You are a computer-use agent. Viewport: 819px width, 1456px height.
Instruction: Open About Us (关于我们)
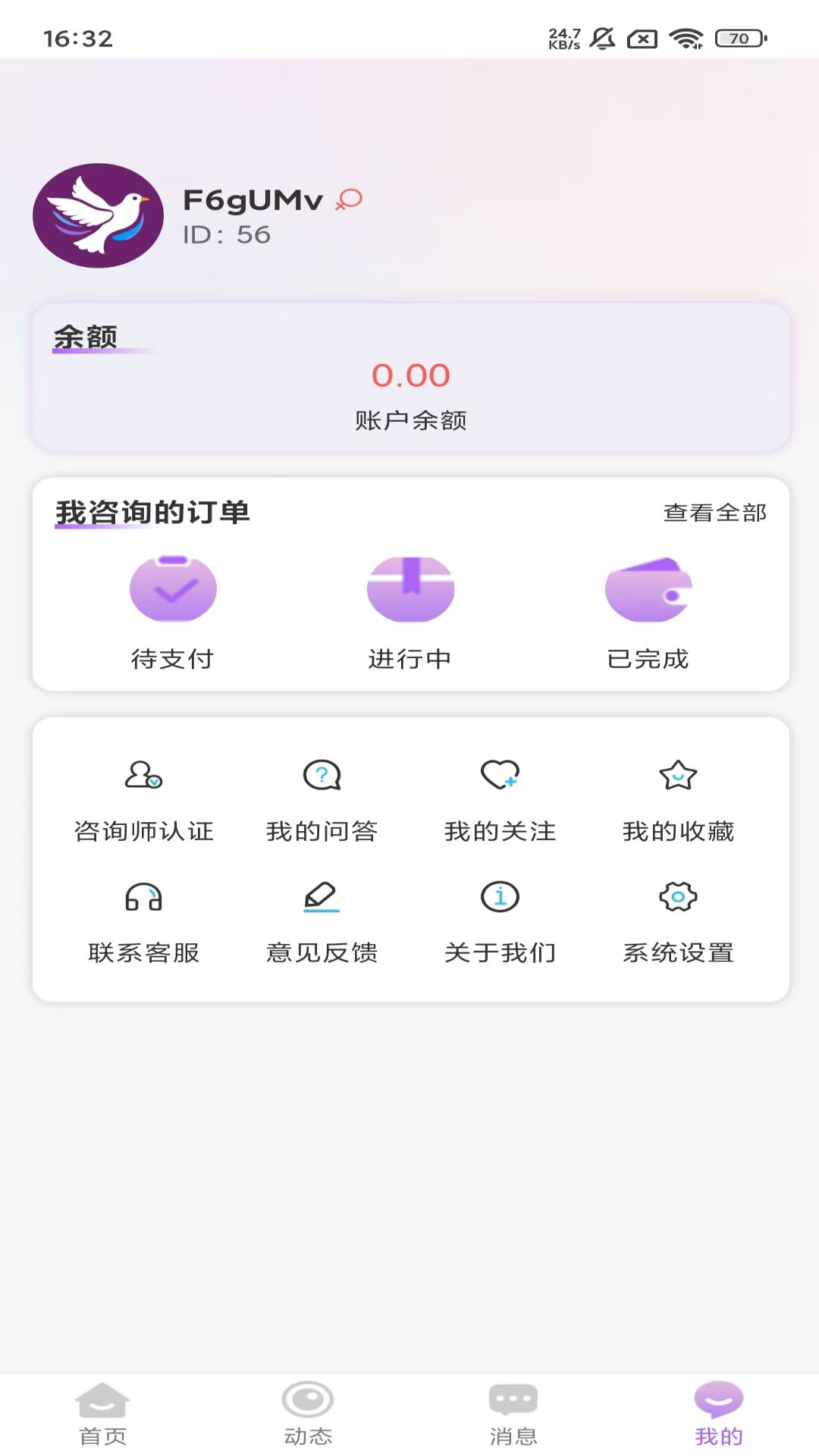(500, 921)
